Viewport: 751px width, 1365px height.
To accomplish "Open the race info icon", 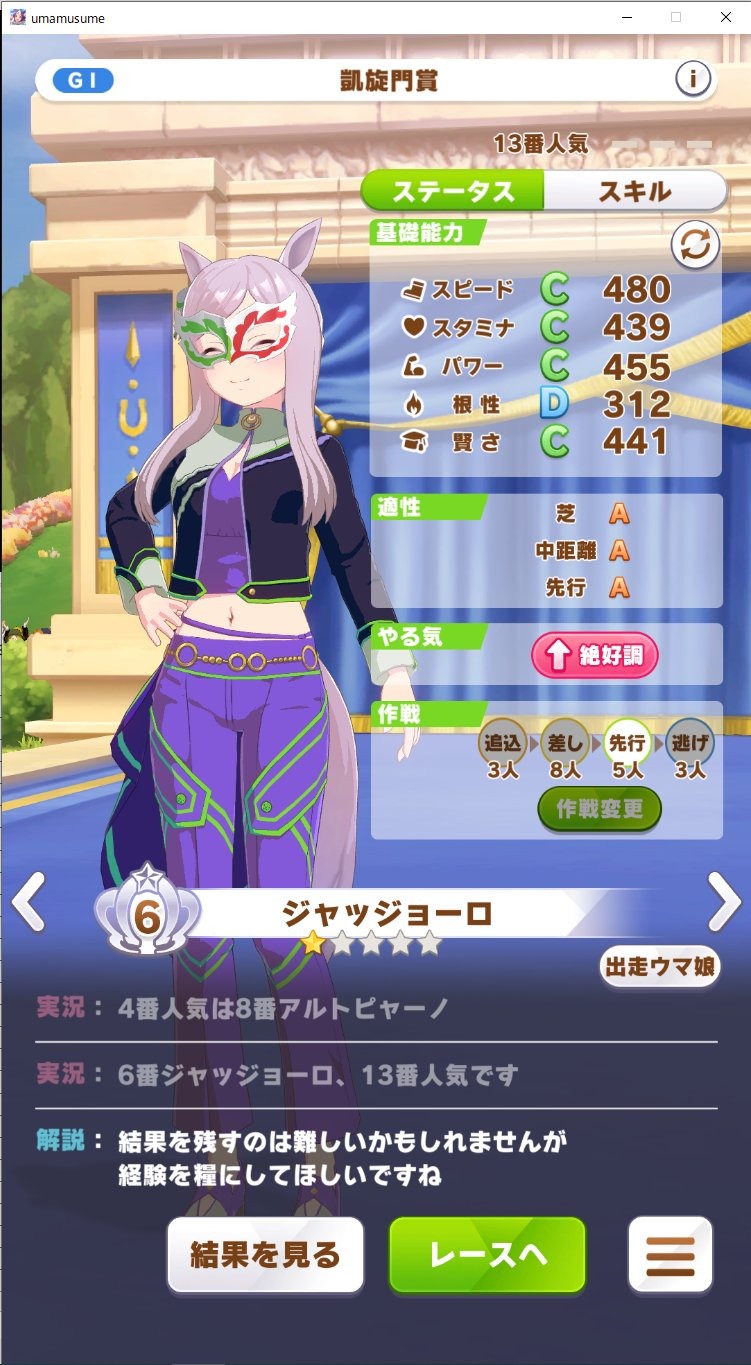I will click(x=693, y=79).
